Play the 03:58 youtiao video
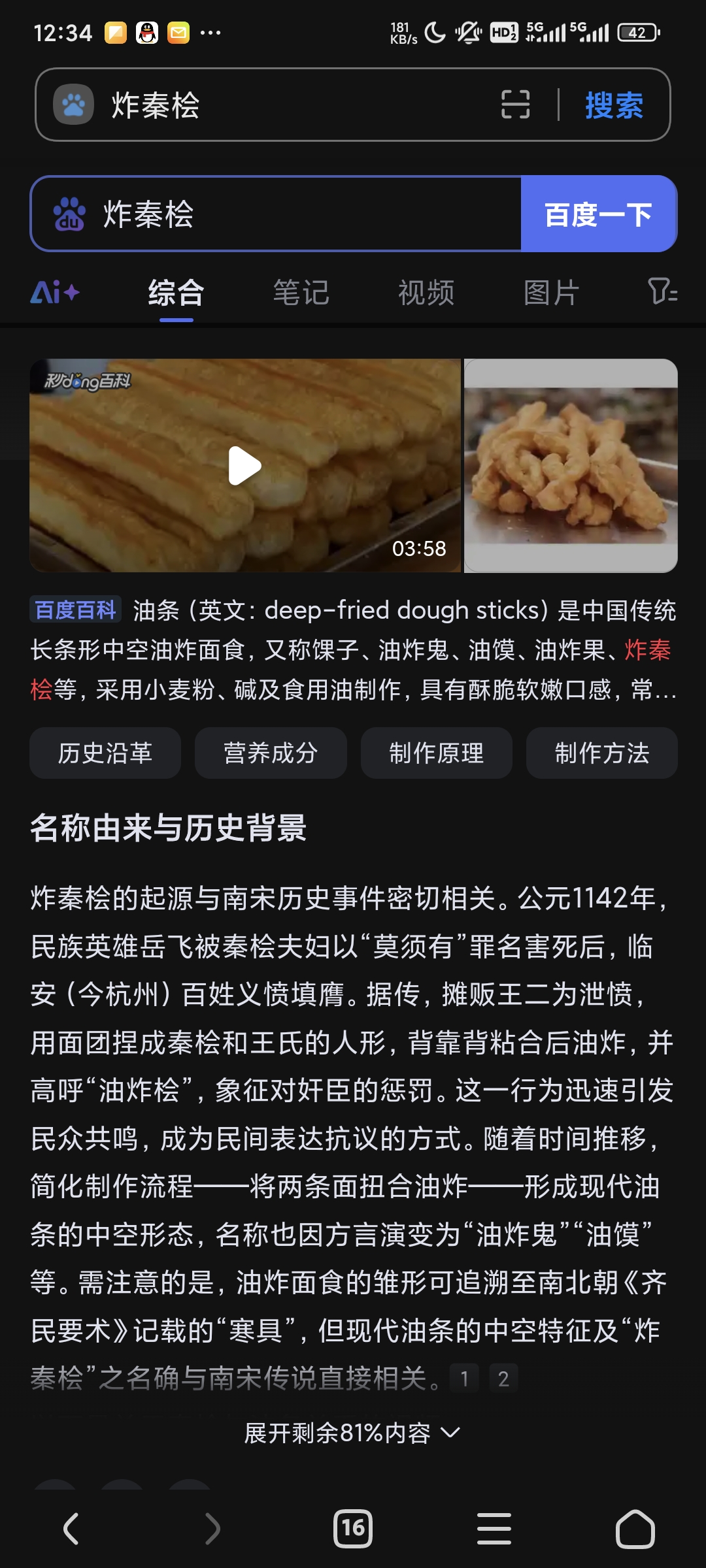The image size is (706, 1568). coord(245,465)
